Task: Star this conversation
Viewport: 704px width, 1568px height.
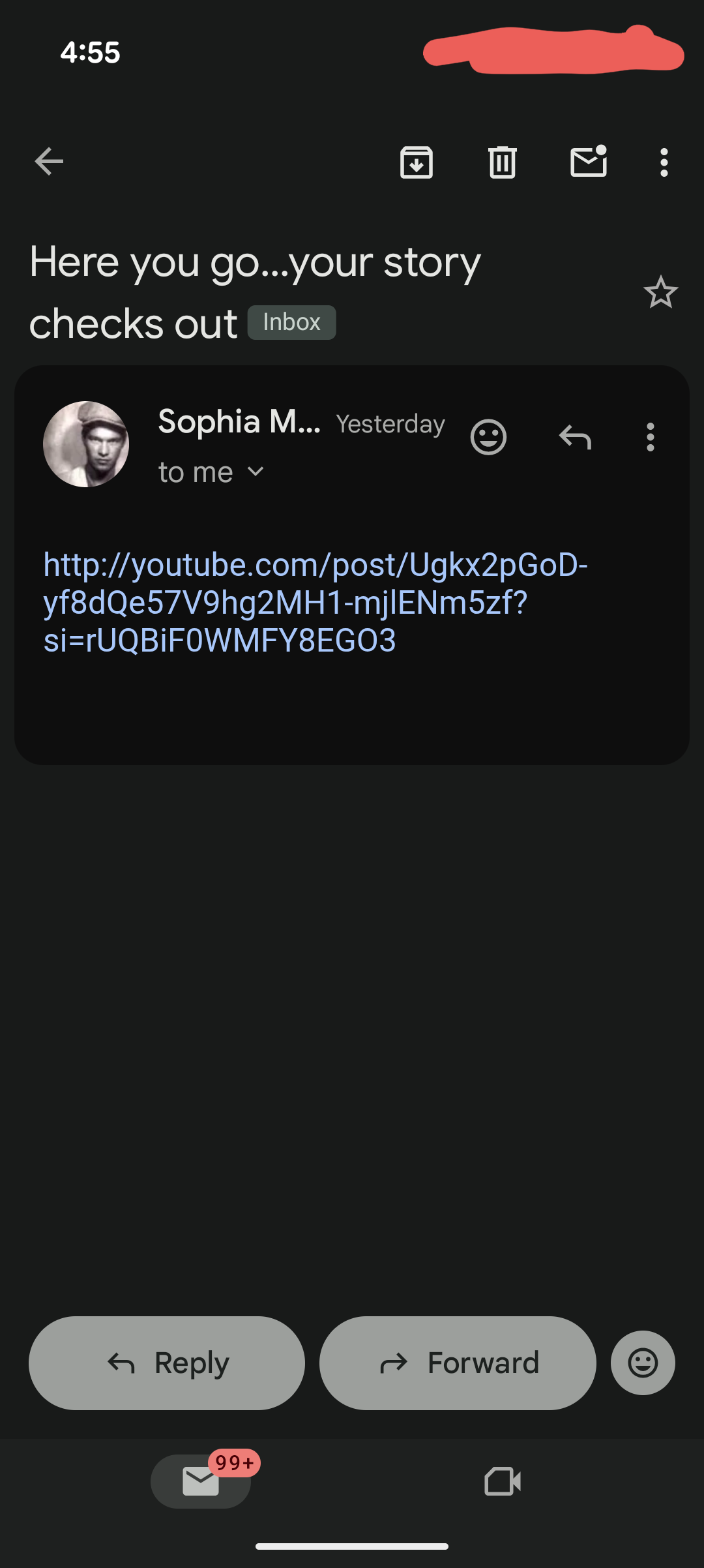Action: 660,292
